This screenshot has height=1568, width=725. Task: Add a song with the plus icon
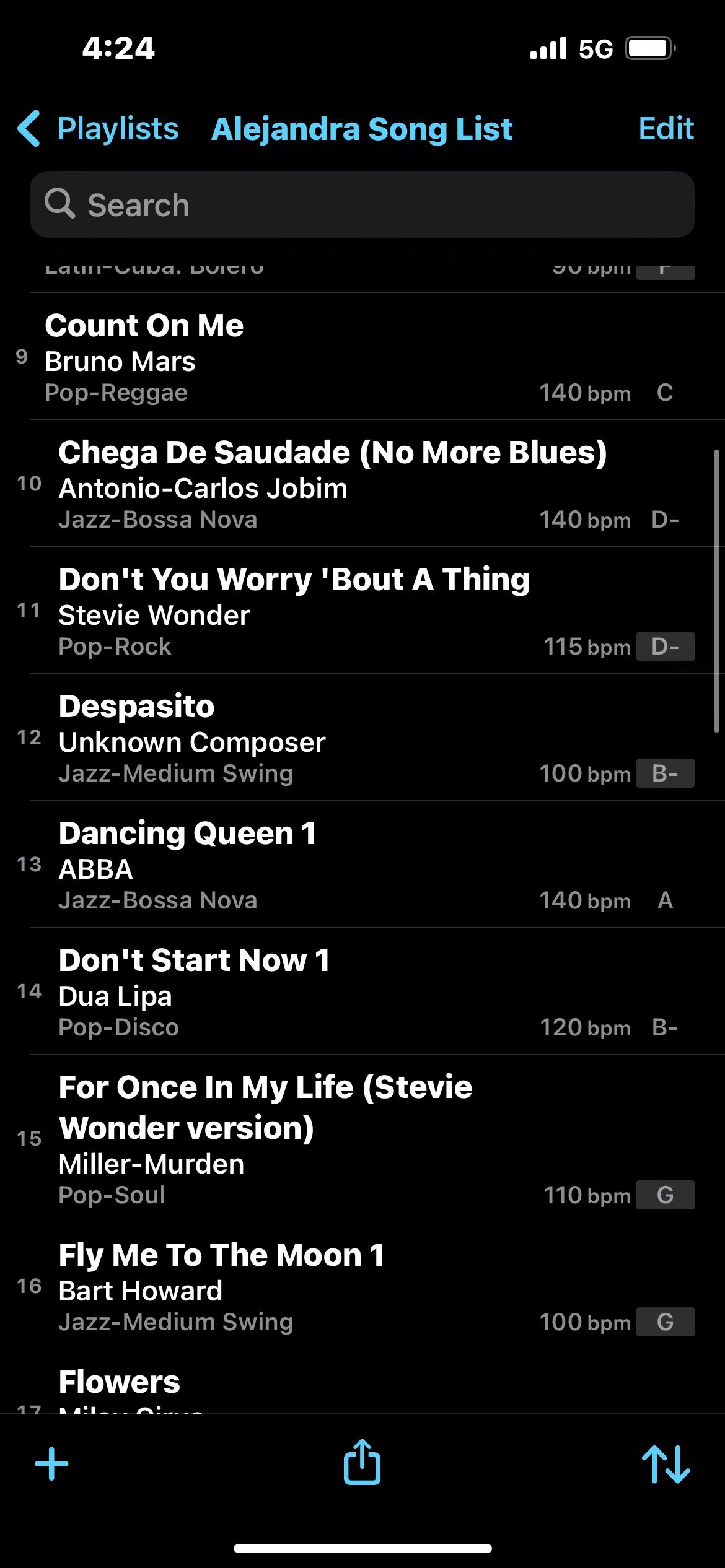pyautogui.click(x=51, y=1465)
